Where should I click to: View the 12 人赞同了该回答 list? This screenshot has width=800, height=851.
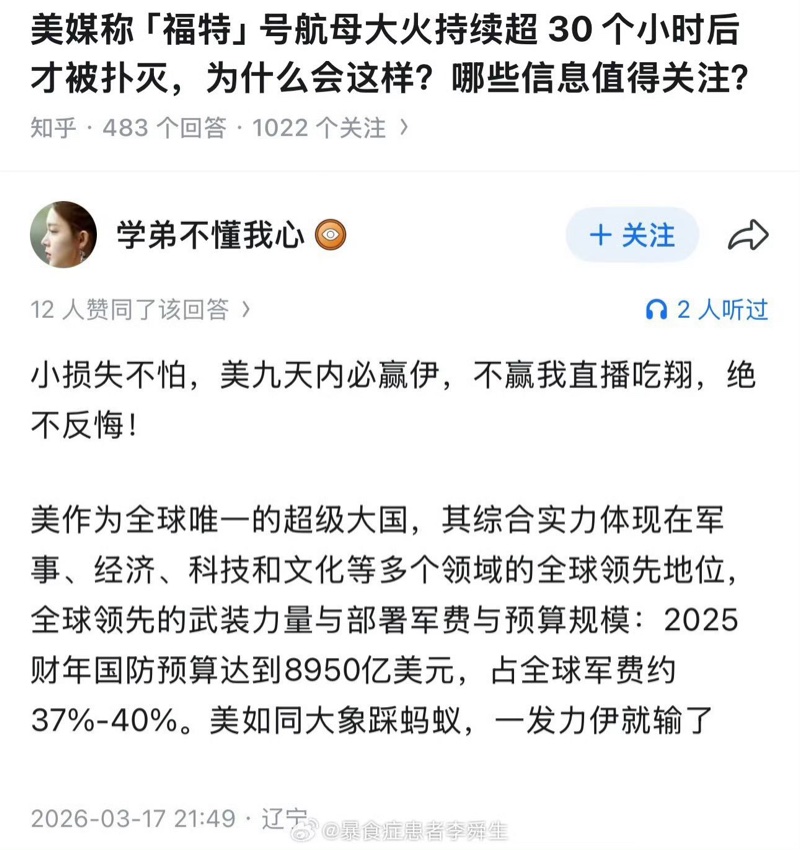point(140,310)
